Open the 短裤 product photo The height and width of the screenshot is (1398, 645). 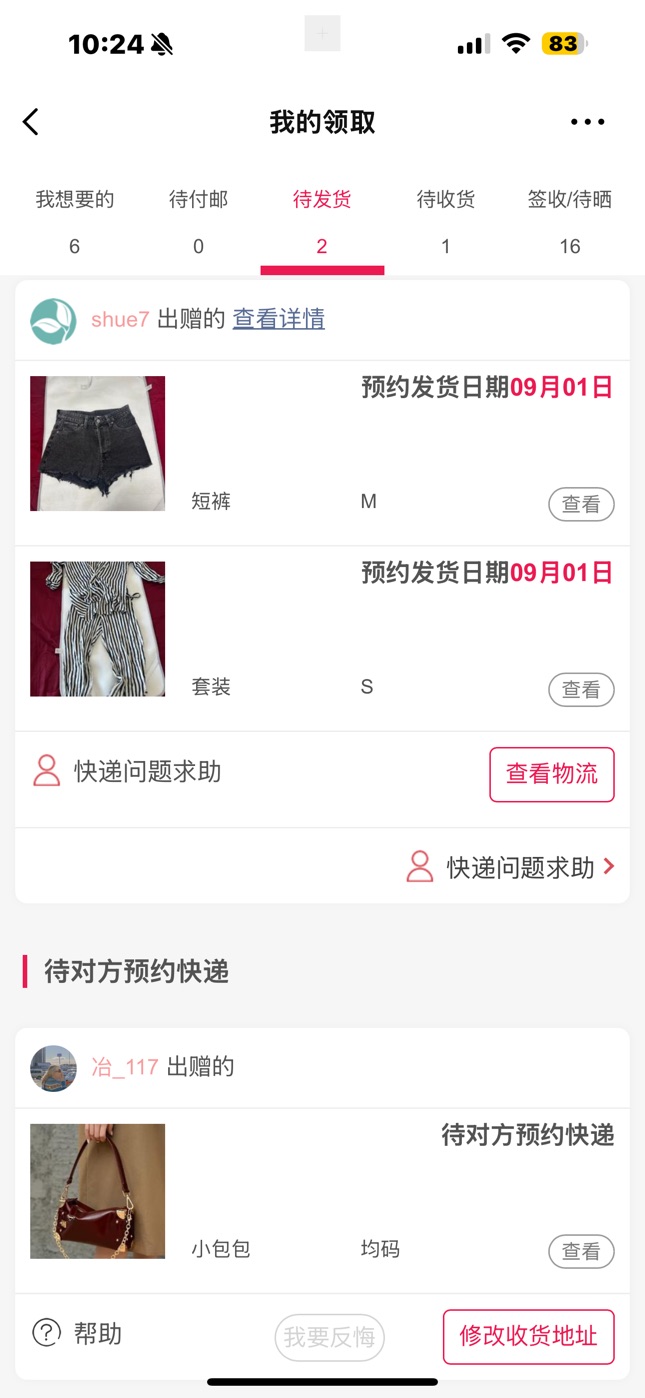pos(98,444)
